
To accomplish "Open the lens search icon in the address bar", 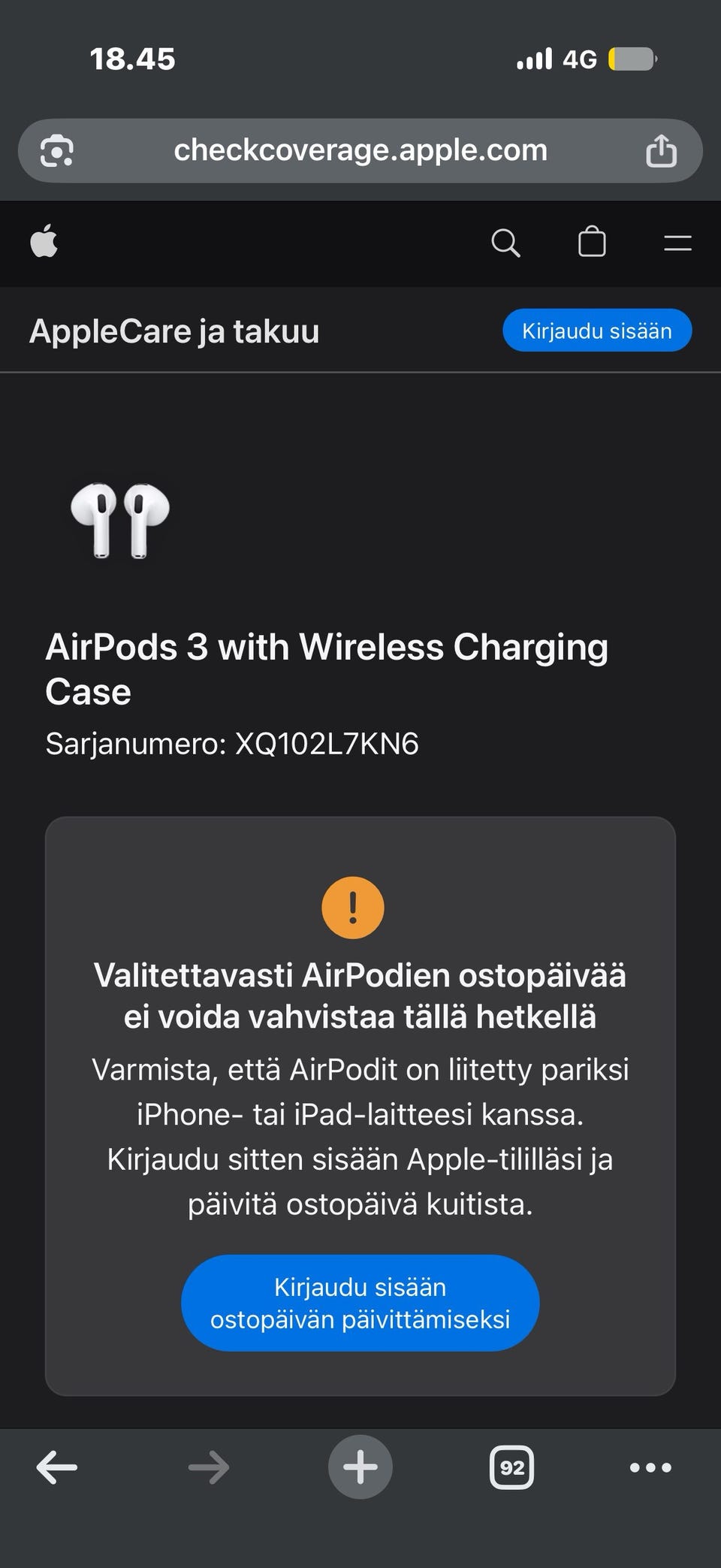I will [57, 151].
